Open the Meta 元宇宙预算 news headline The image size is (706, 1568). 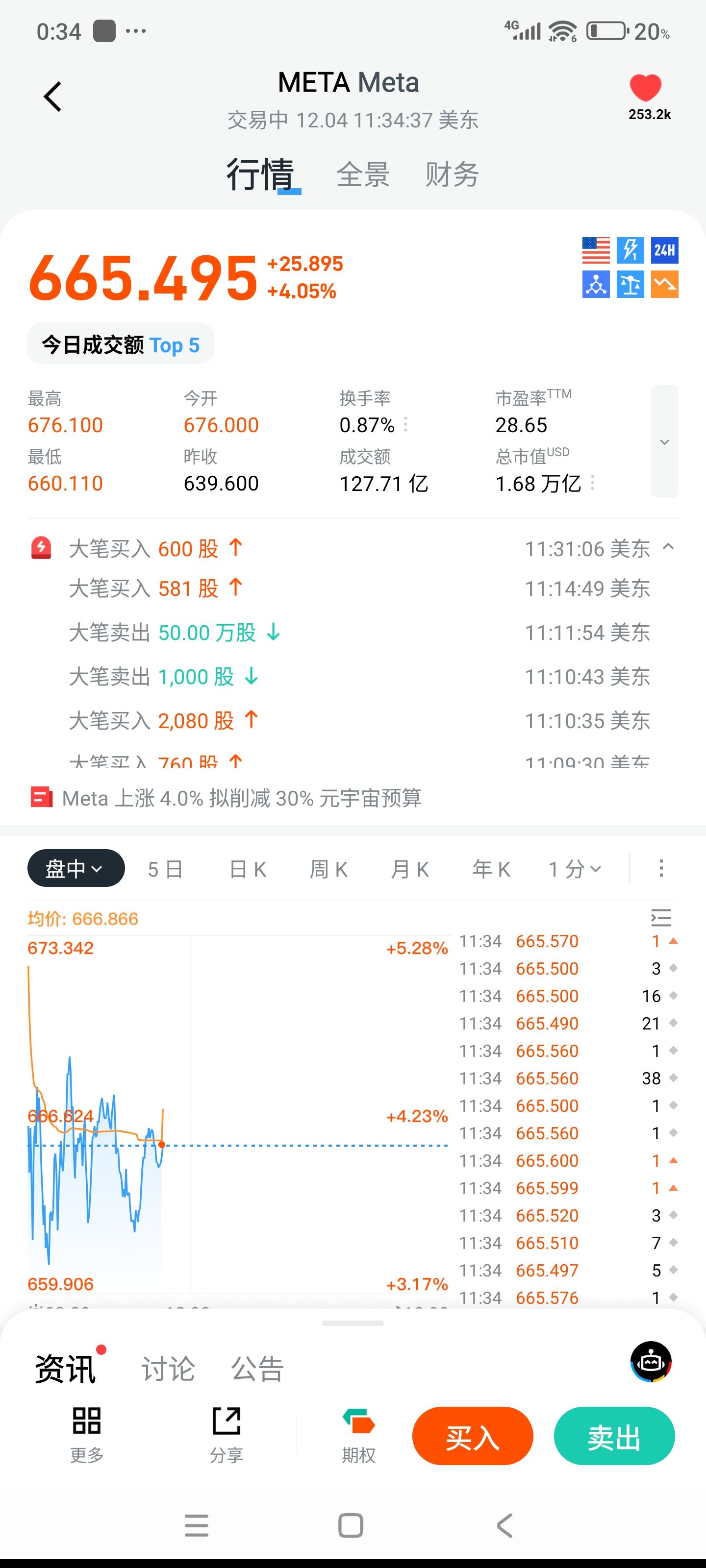[x=242, y=797]
